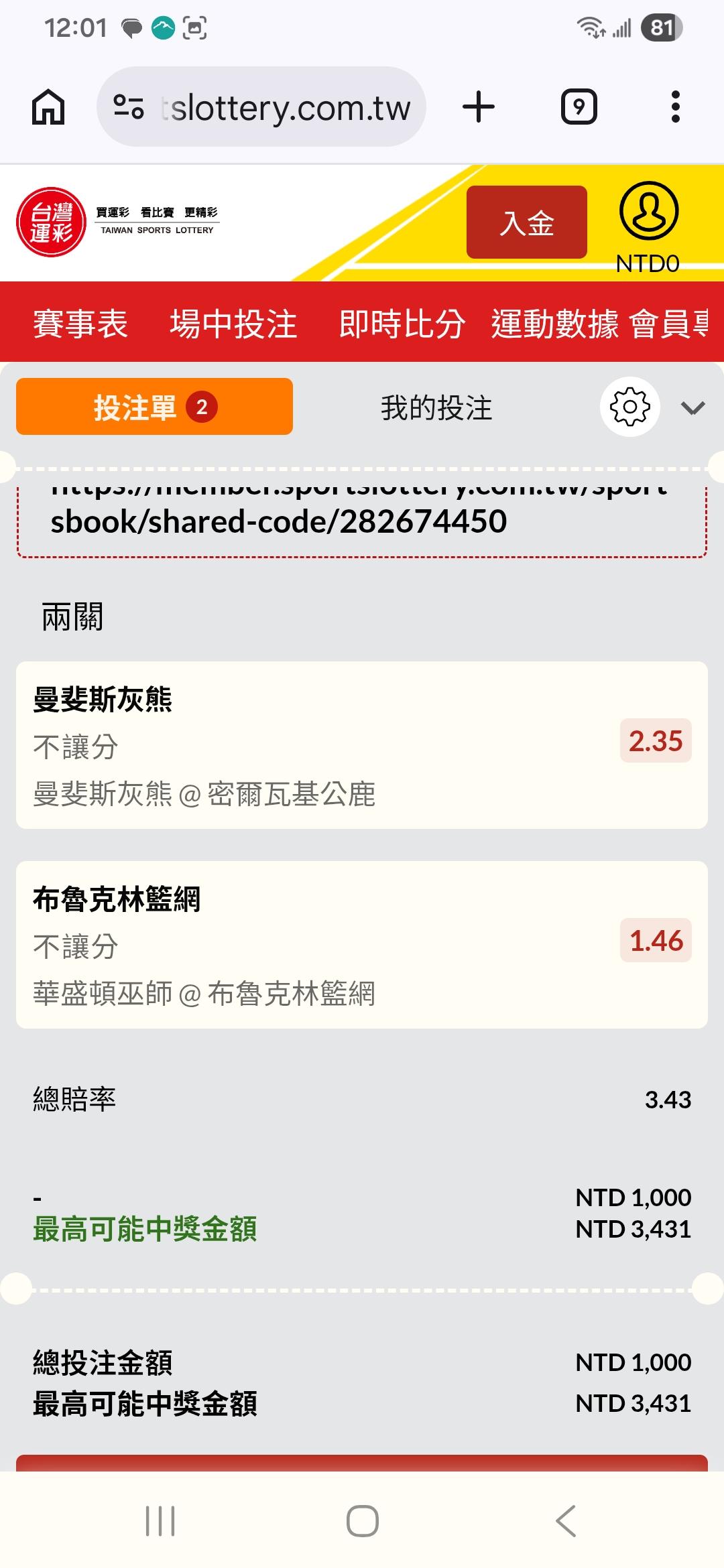Image resolution: width=724 pixels, height=1568 pixels.
Task: Open bet slip settings gear
Action: point(629,407)
